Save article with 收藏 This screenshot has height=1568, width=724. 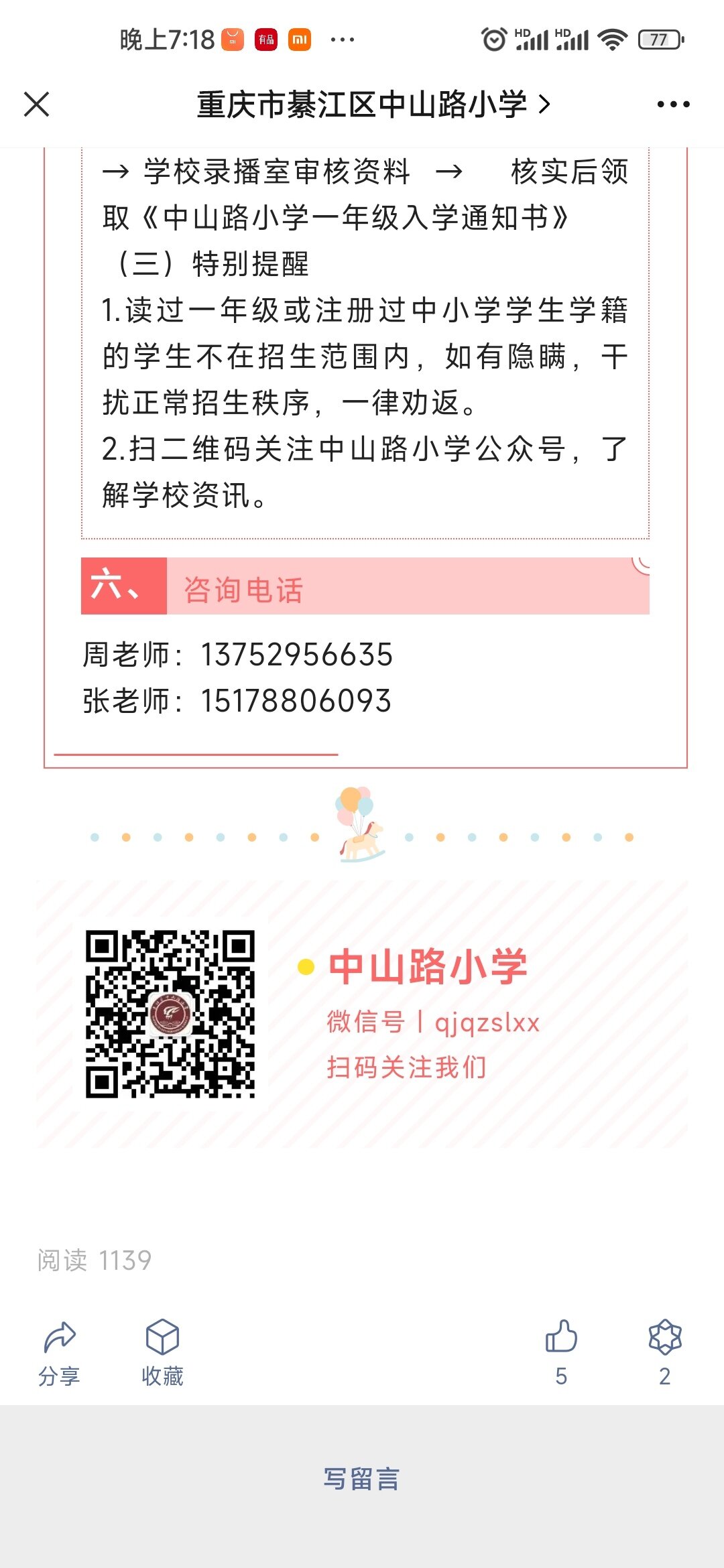(162, 1352)
